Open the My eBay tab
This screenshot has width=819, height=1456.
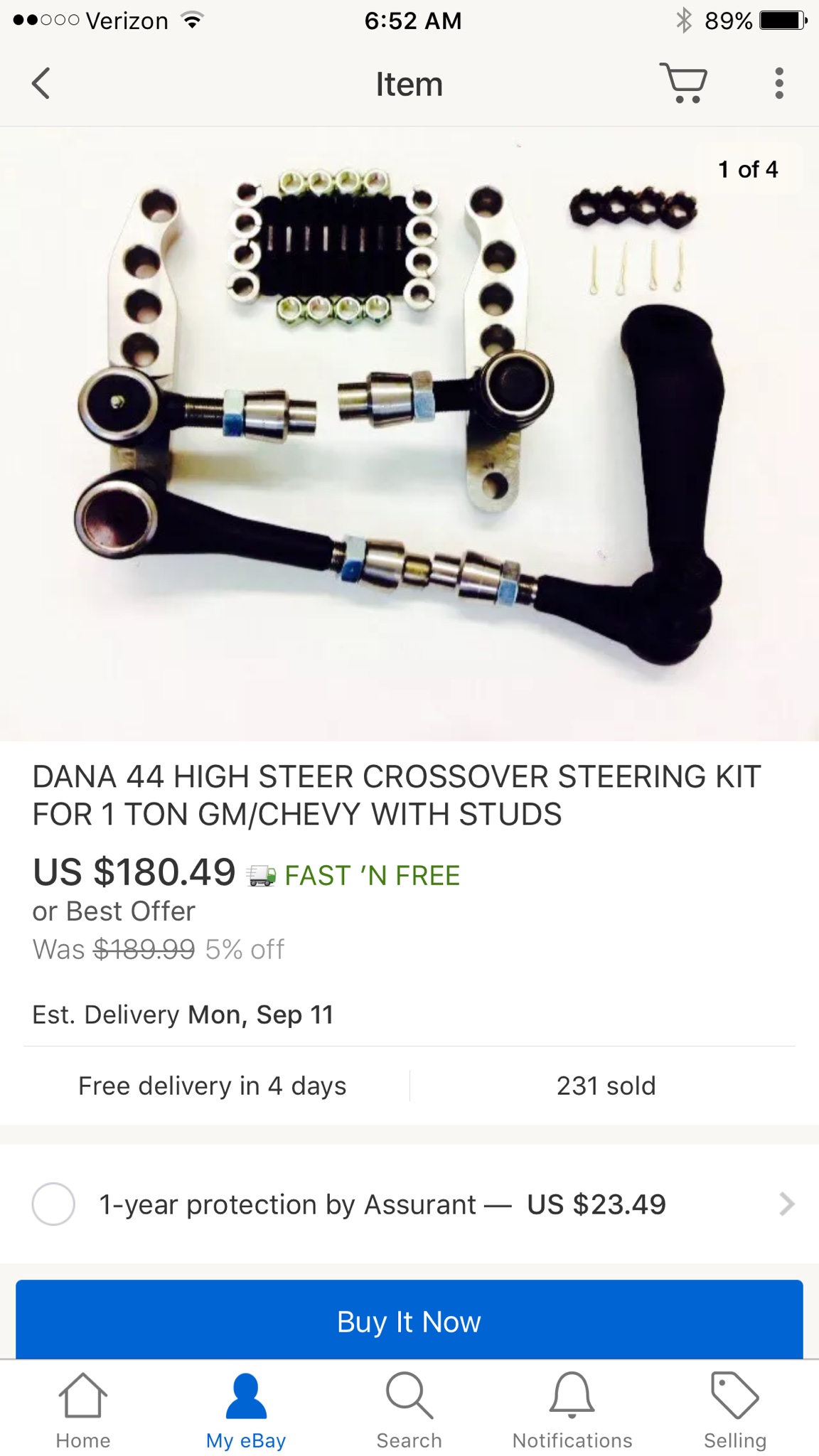(x=246, y=1410)
